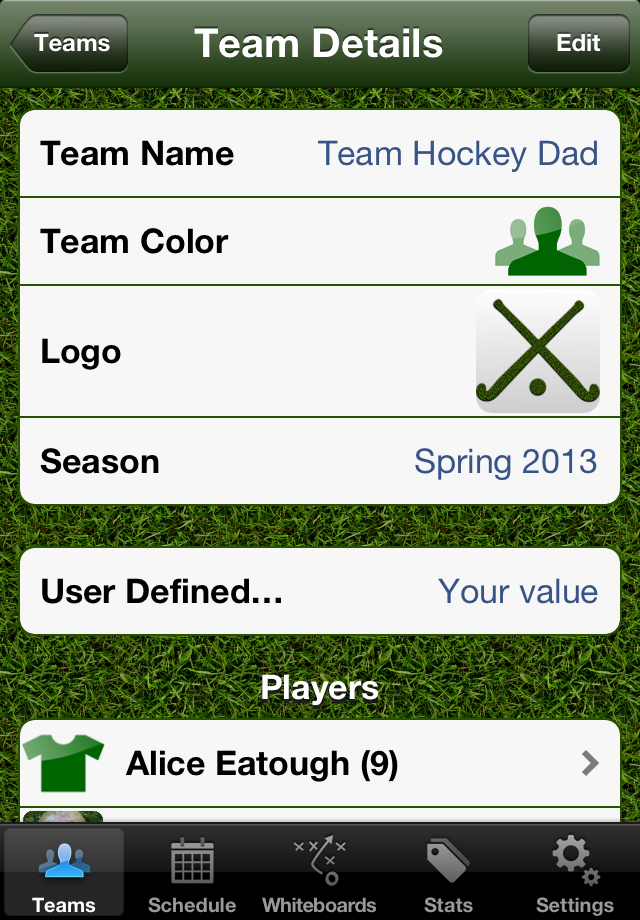Switch to the Teams tab
This screenshot has width=640, height=920.
(x=64, y=872)
